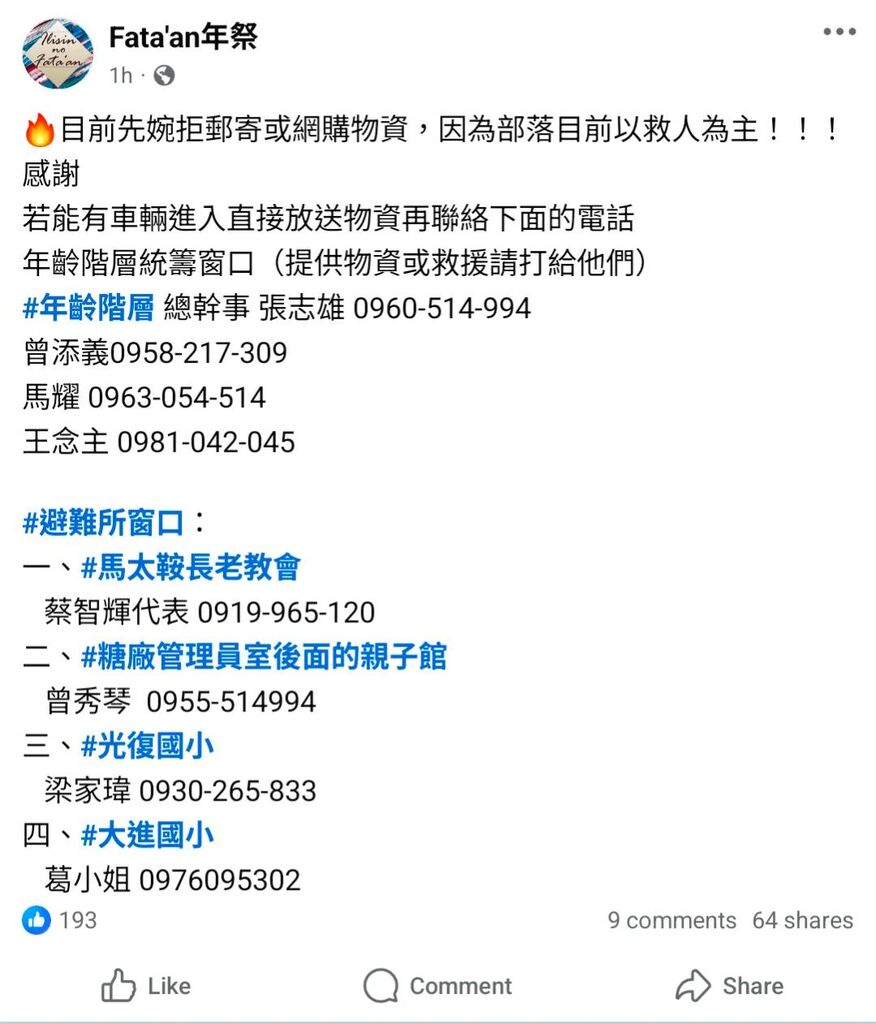View the 193 reactions list
This screenshot has height=1024, width=876.
(x=60, y=920)
